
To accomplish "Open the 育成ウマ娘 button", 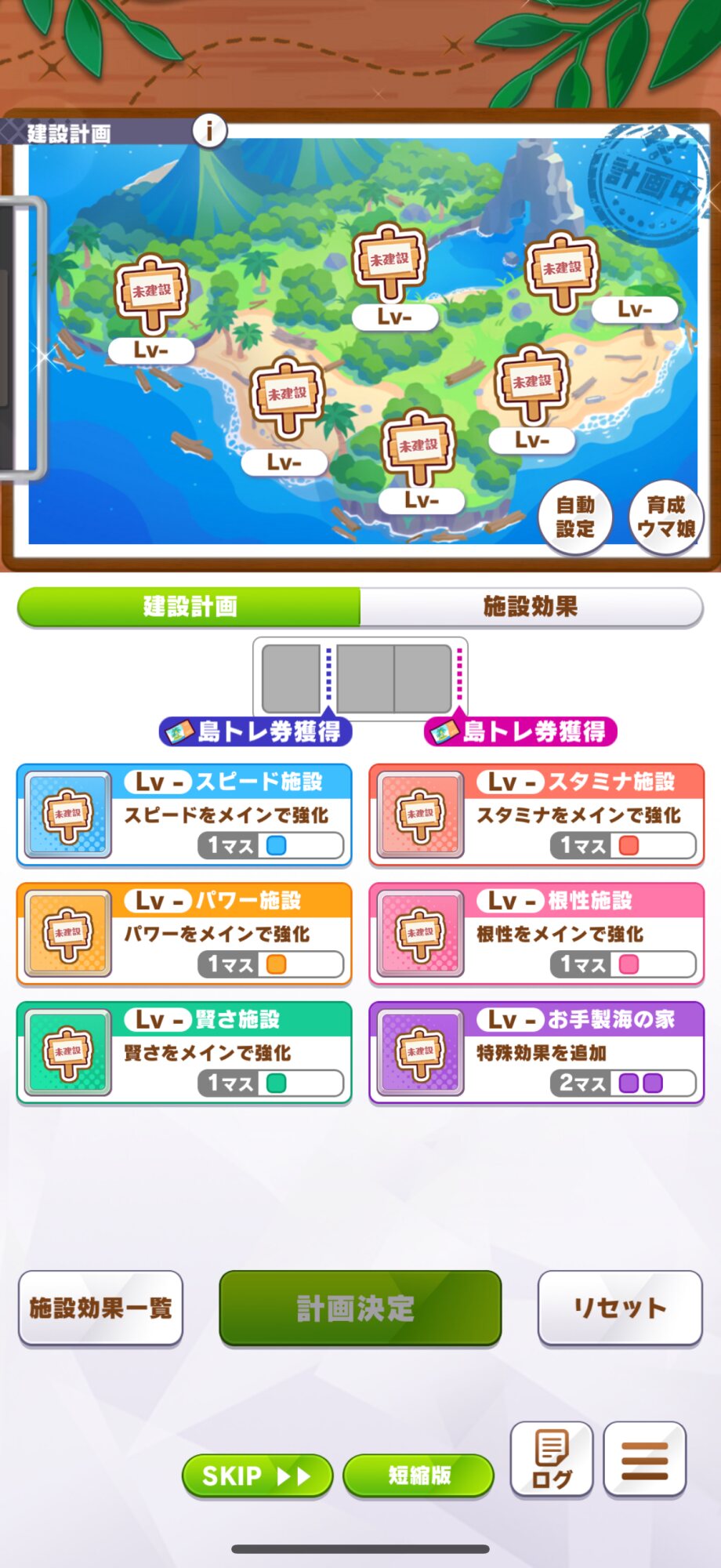I will pyautogui.click(x=666, y=517).
